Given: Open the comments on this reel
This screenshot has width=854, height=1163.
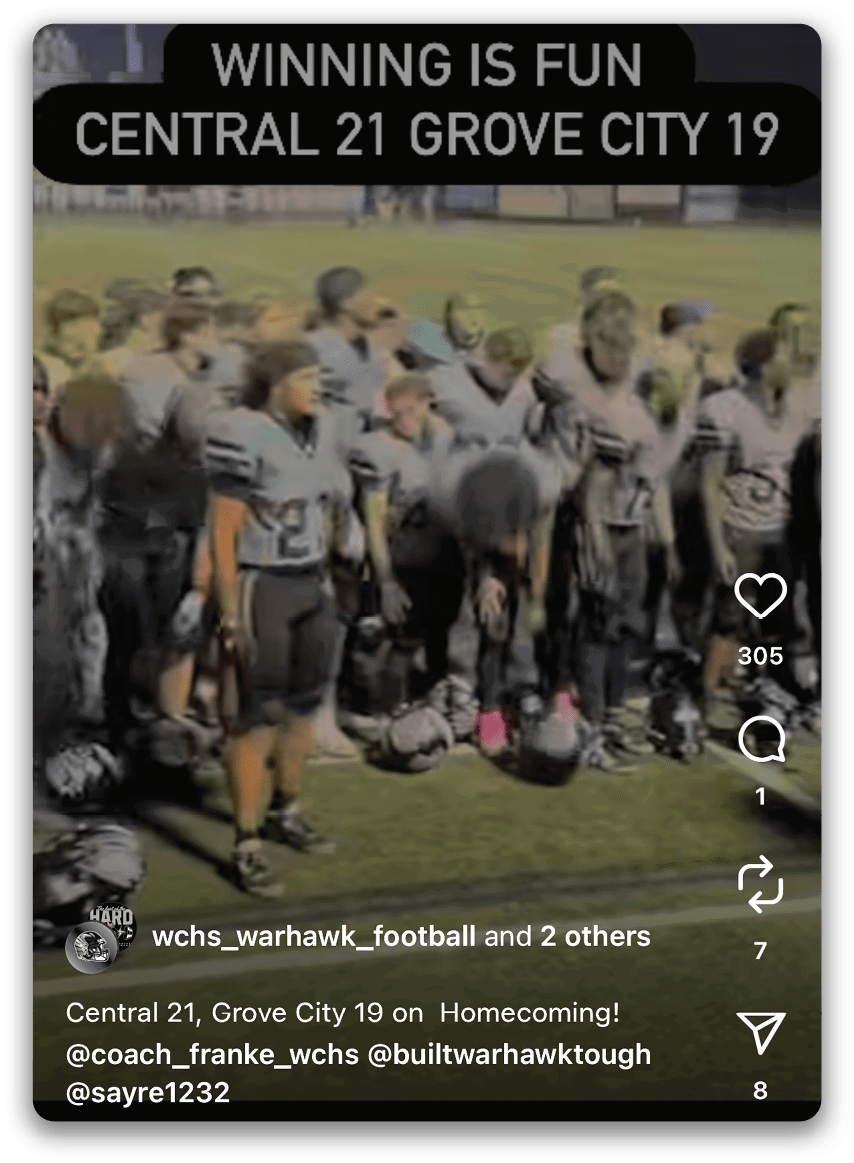Looking at the screenshot, I should pos(760,743).
